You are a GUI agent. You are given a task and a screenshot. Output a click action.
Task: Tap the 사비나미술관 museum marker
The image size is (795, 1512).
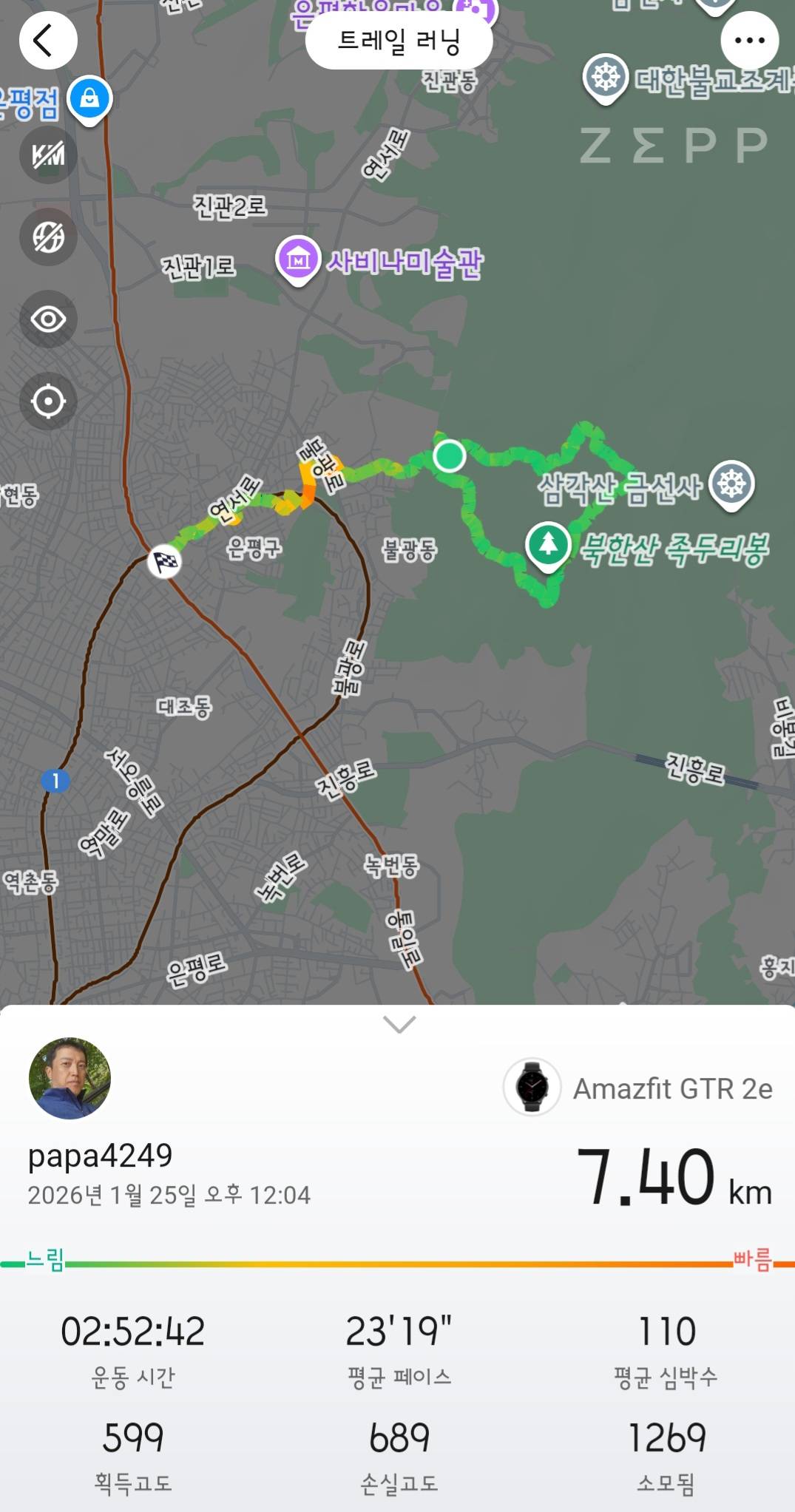298,260
